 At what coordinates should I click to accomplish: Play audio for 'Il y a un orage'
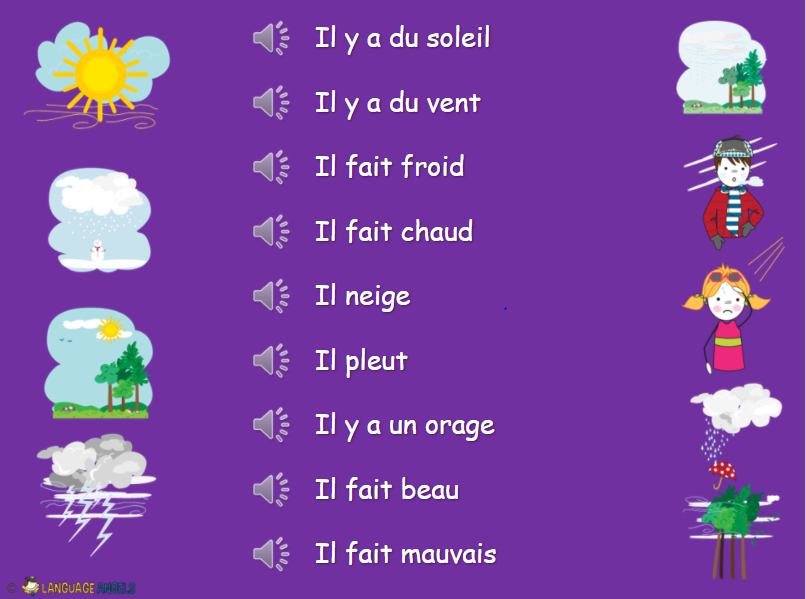click(x=269, y=425)
